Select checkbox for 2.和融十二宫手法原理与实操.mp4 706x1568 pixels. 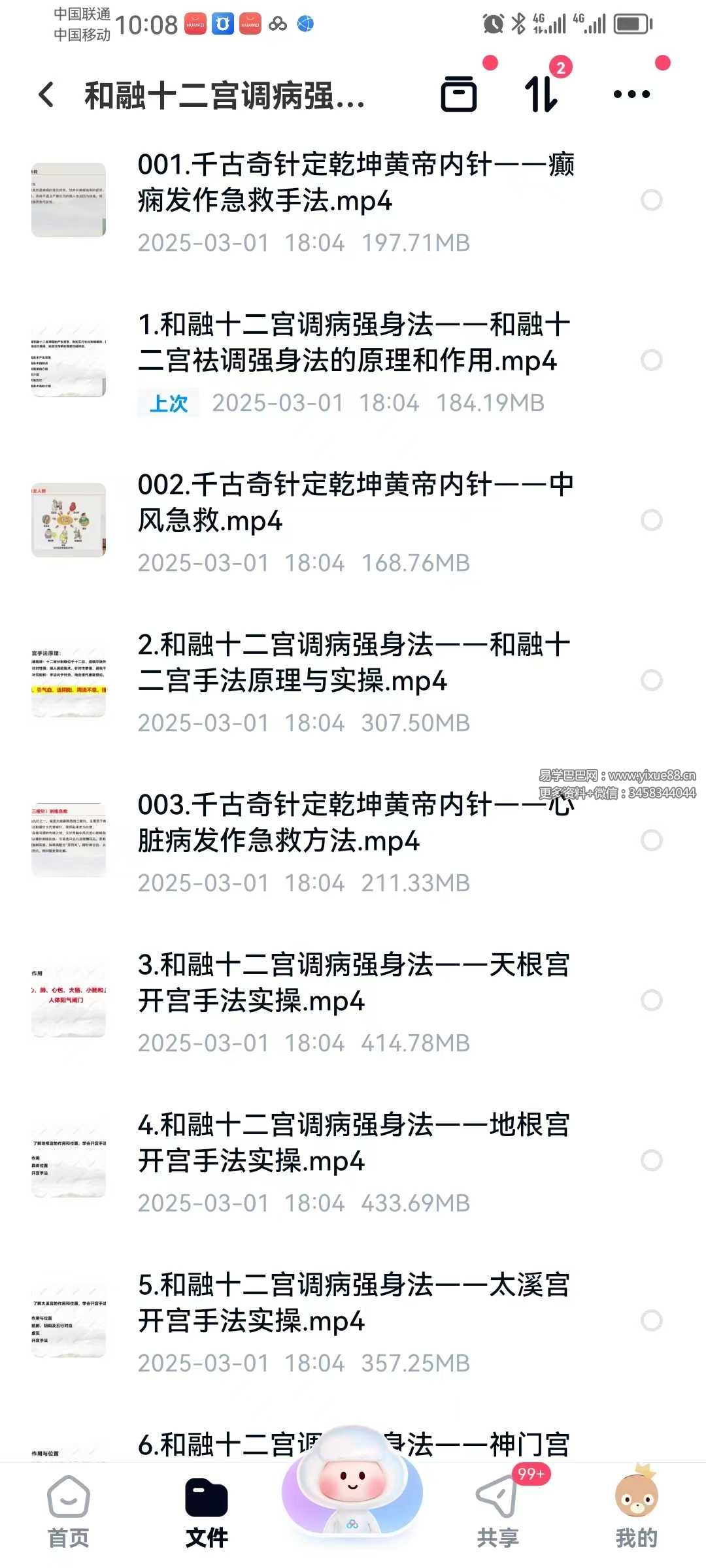tap(651, 680)
